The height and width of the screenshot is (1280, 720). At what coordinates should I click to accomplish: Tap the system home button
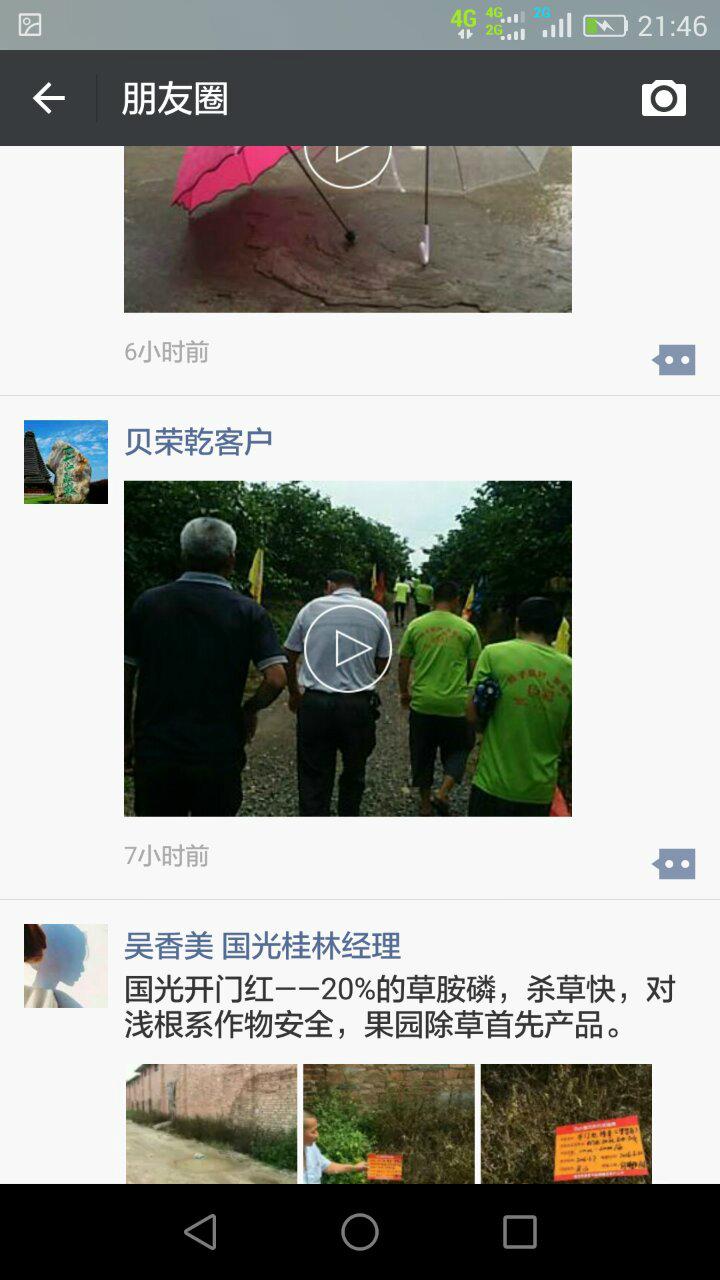pos(360,1232)
